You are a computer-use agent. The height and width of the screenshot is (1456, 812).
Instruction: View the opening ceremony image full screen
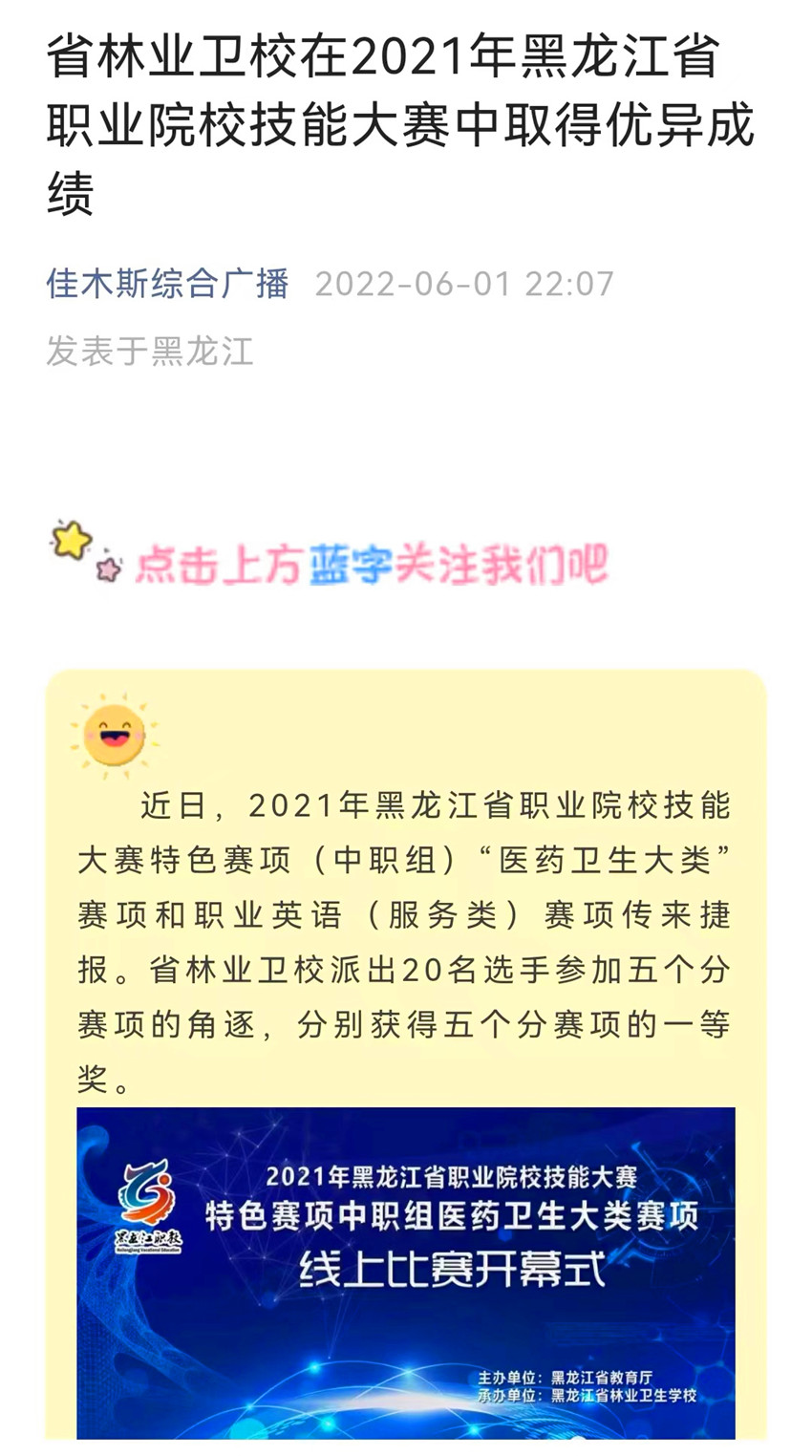pos(406,1273)
